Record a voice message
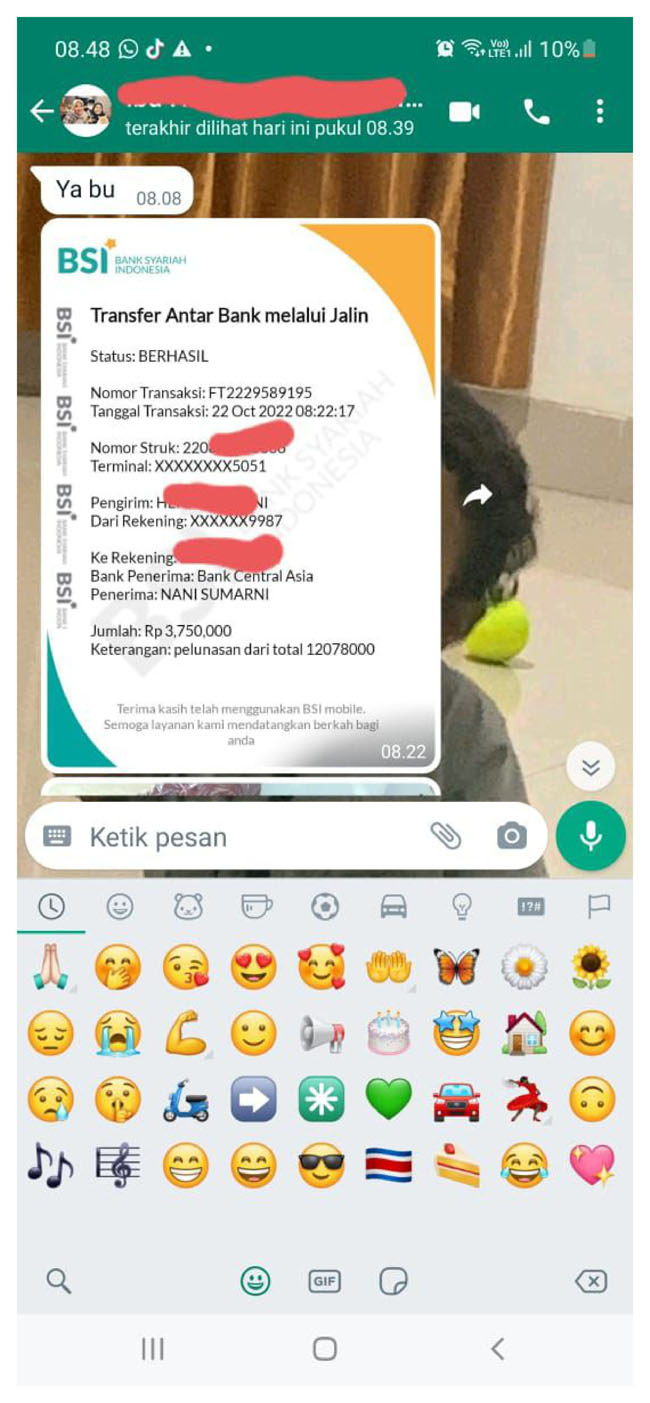Viewport: 650px width, 1403px height. coord(591,836)
